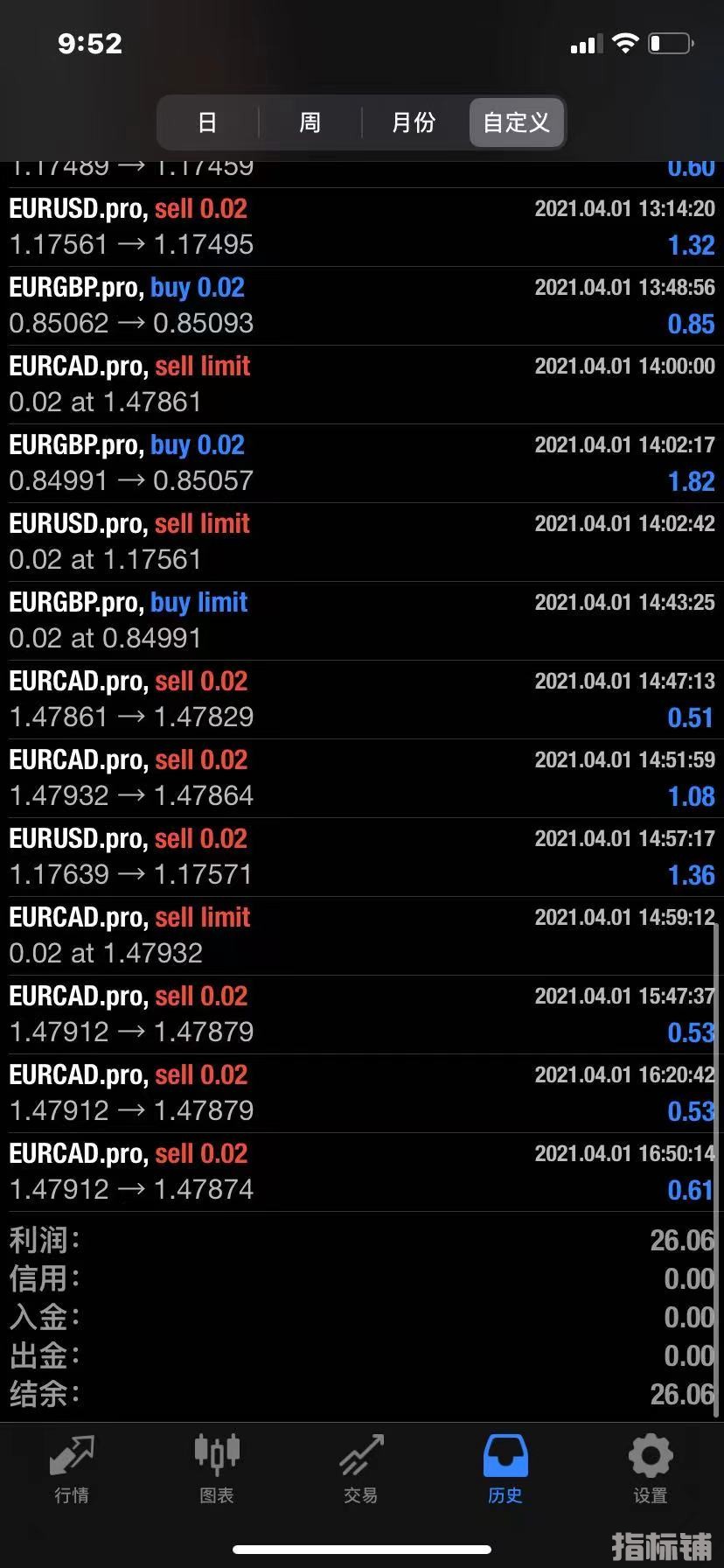View EURGBP buy limit order at 14:43:25
The width and height of the screenshot is (724, 1568).
click(362, 621)
